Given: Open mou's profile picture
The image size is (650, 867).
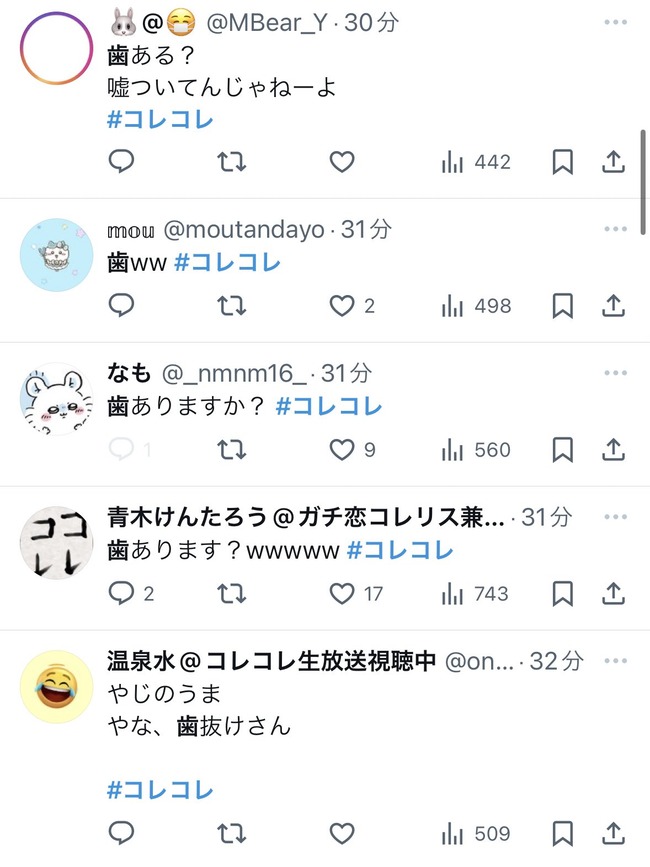Looking at the screenshot, I should tap(57, 257).
